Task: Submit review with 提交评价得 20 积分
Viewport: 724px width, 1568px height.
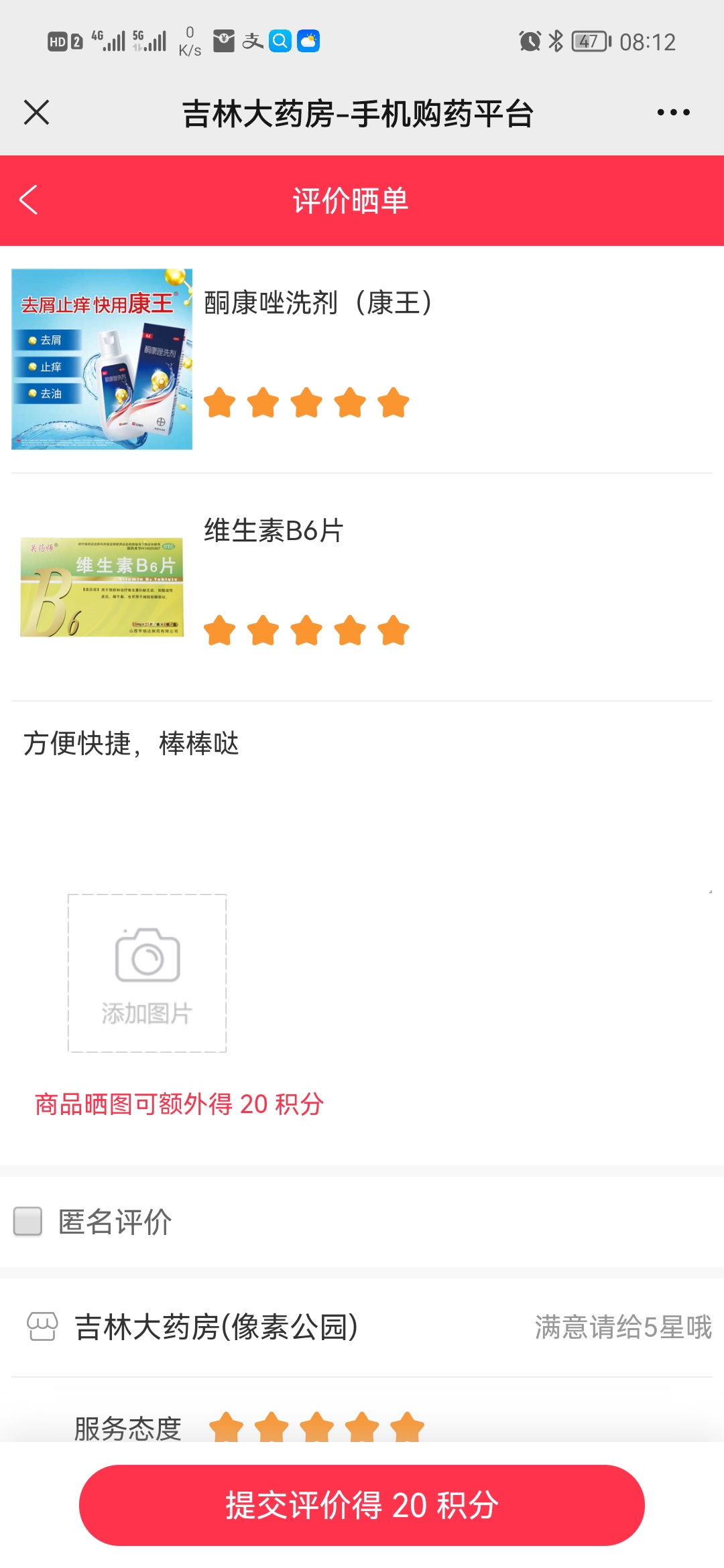Action: coord(362,1505)
